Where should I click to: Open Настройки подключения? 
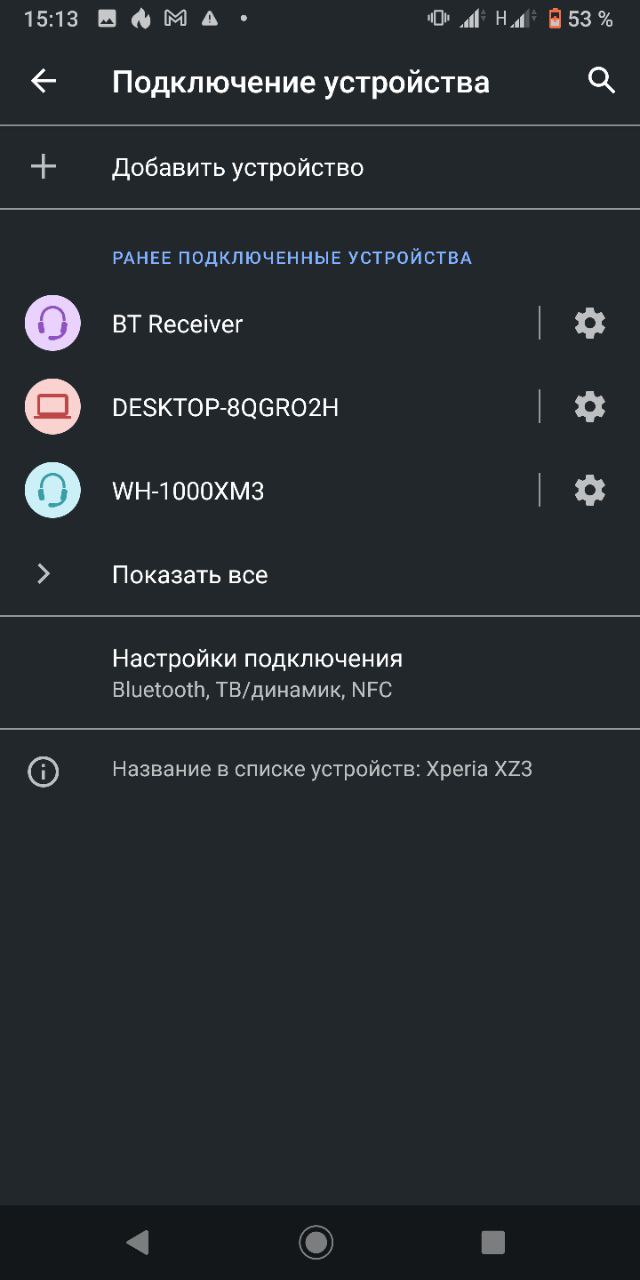[257, 672]
